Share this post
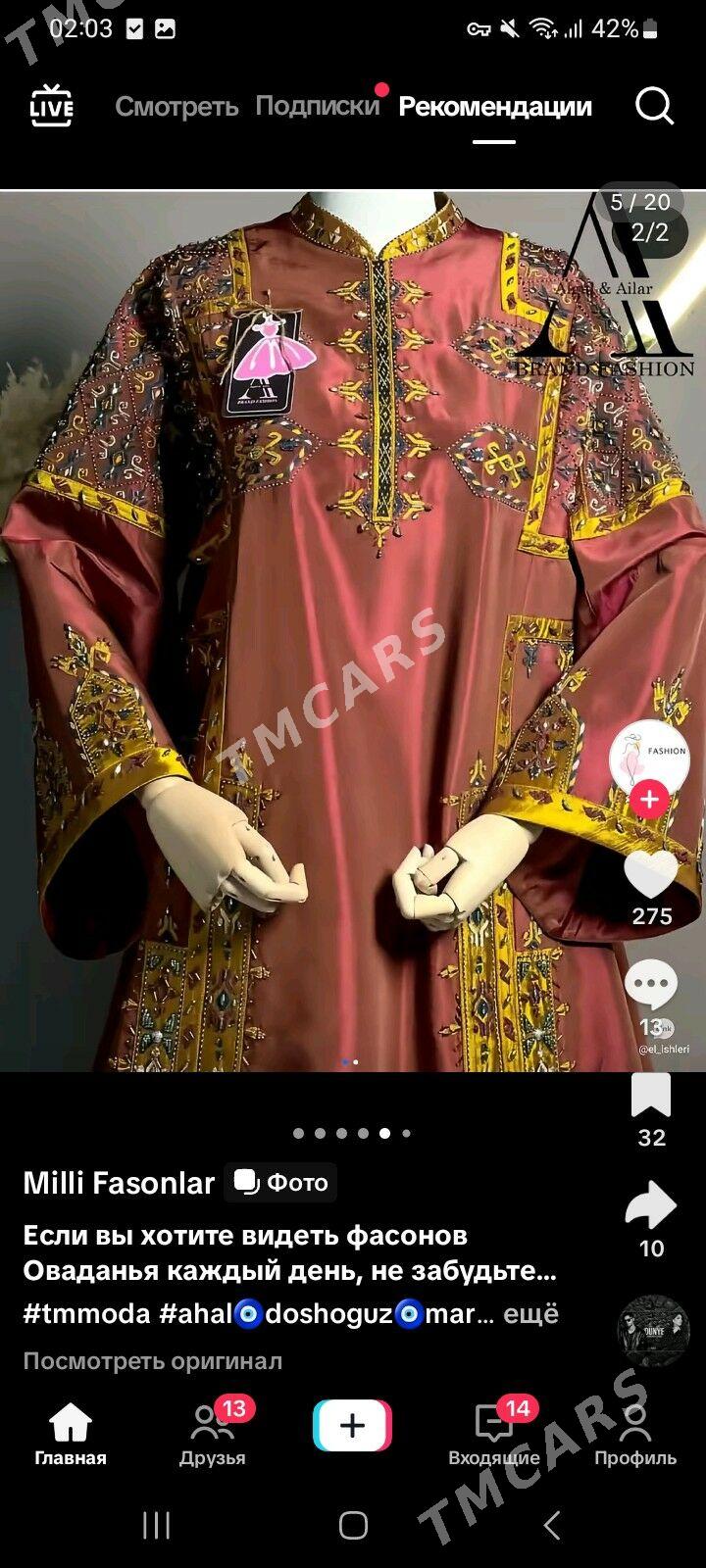Screen dimensions: 706x1568 [x=651, y=1206]
